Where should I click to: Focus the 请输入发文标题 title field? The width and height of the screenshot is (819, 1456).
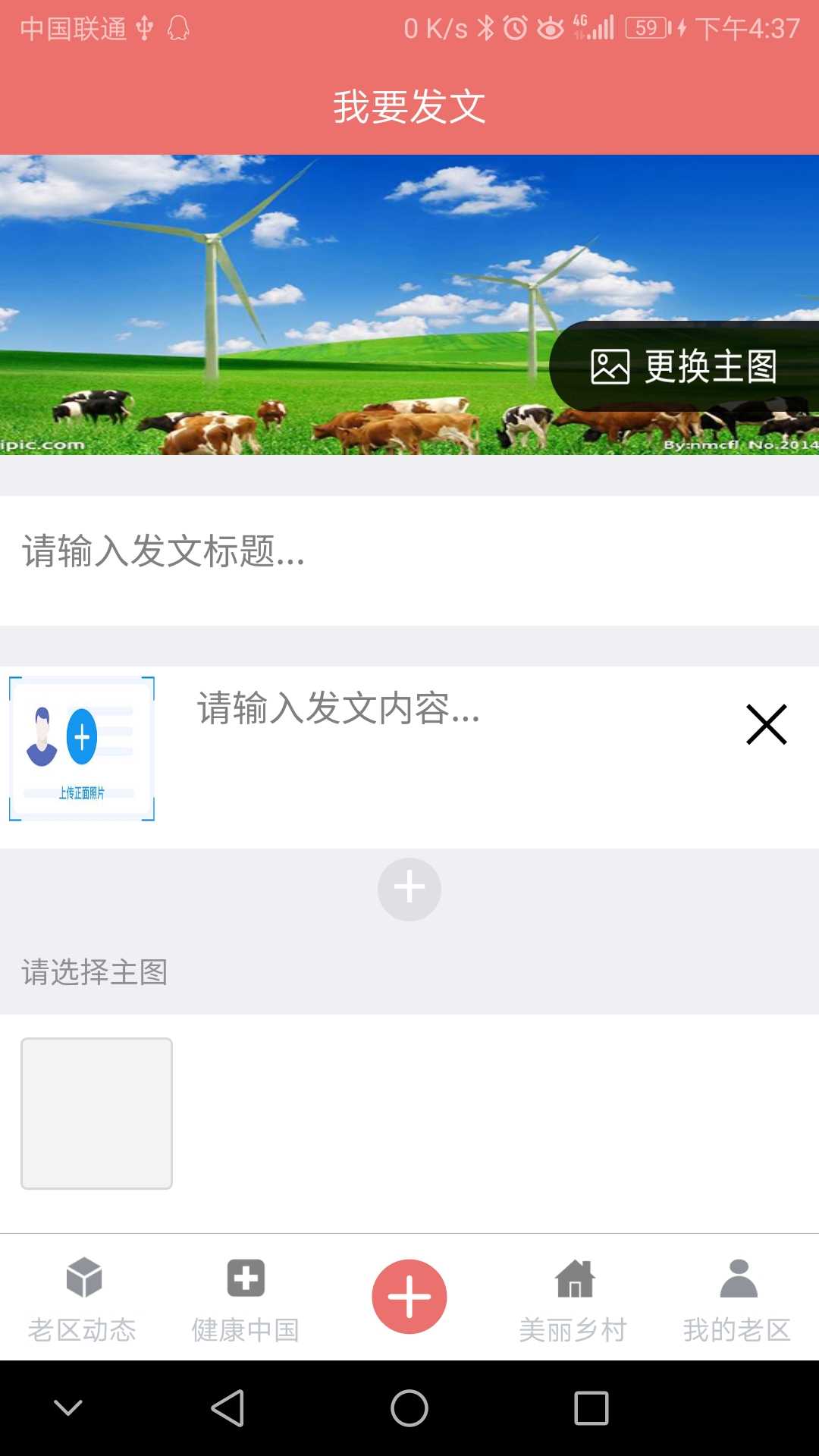click(409, 552)
